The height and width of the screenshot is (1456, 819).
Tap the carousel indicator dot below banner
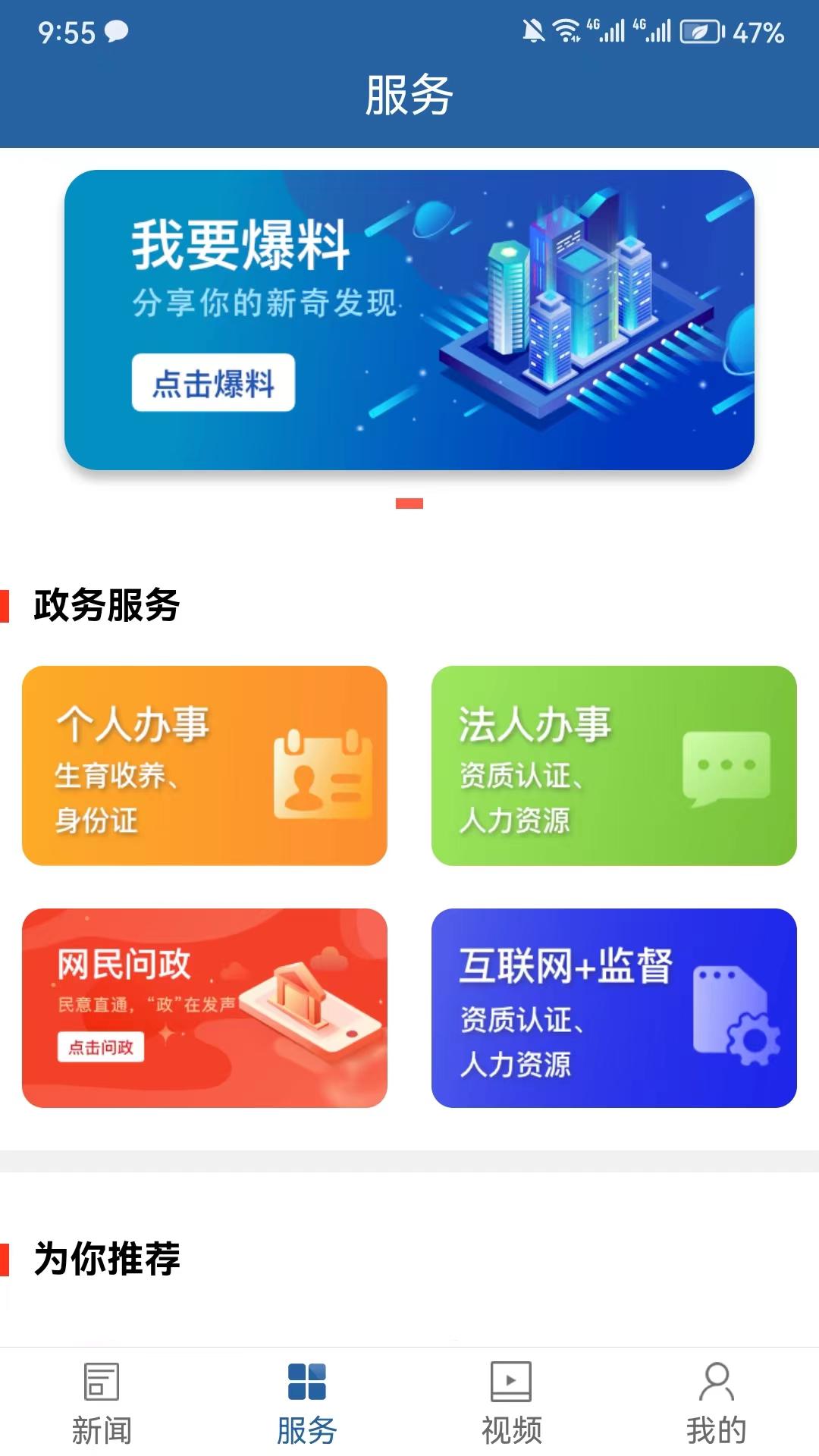point(409,504)
